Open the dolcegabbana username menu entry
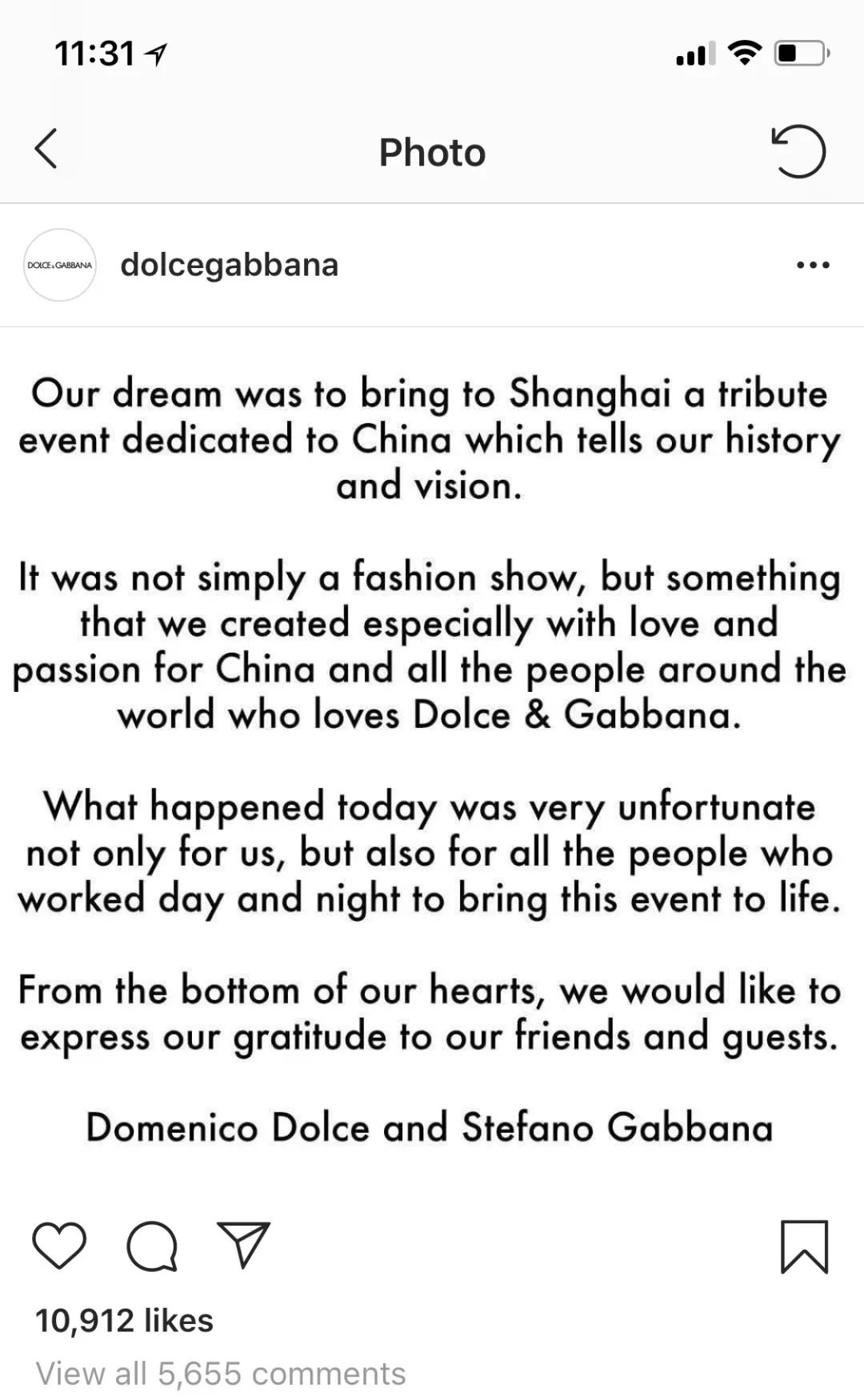This screenshot has width=864, height=1400. (226, 265)
